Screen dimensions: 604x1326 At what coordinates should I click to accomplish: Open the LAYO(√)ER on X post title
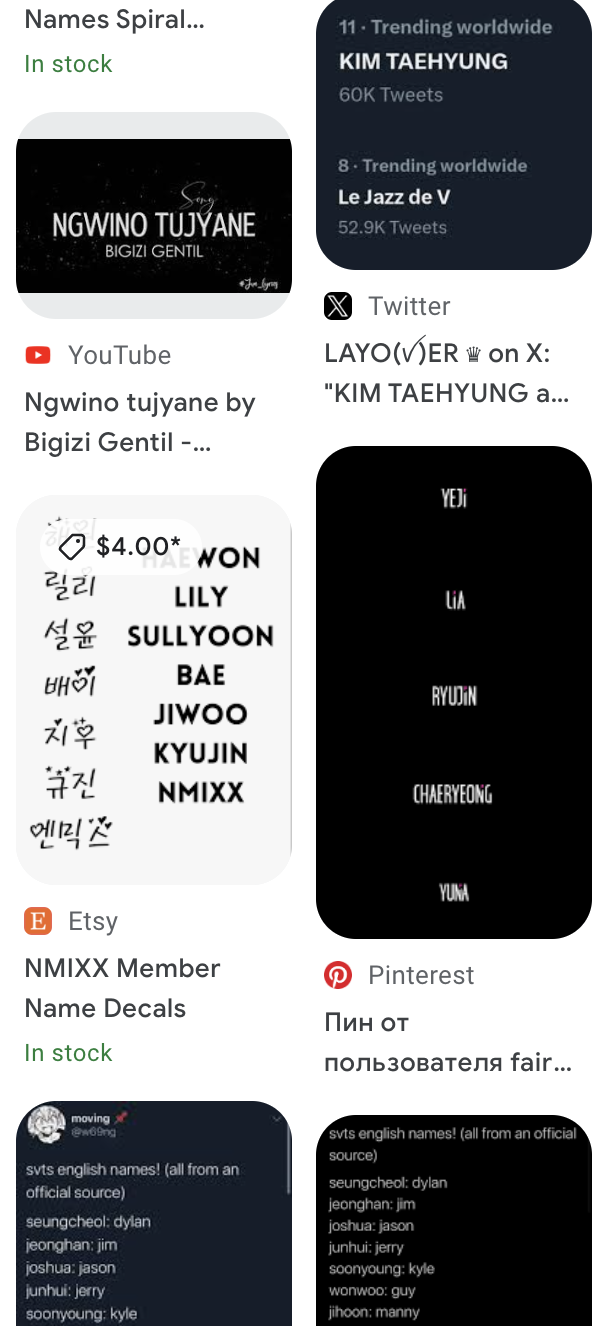[x=447, y=373]
